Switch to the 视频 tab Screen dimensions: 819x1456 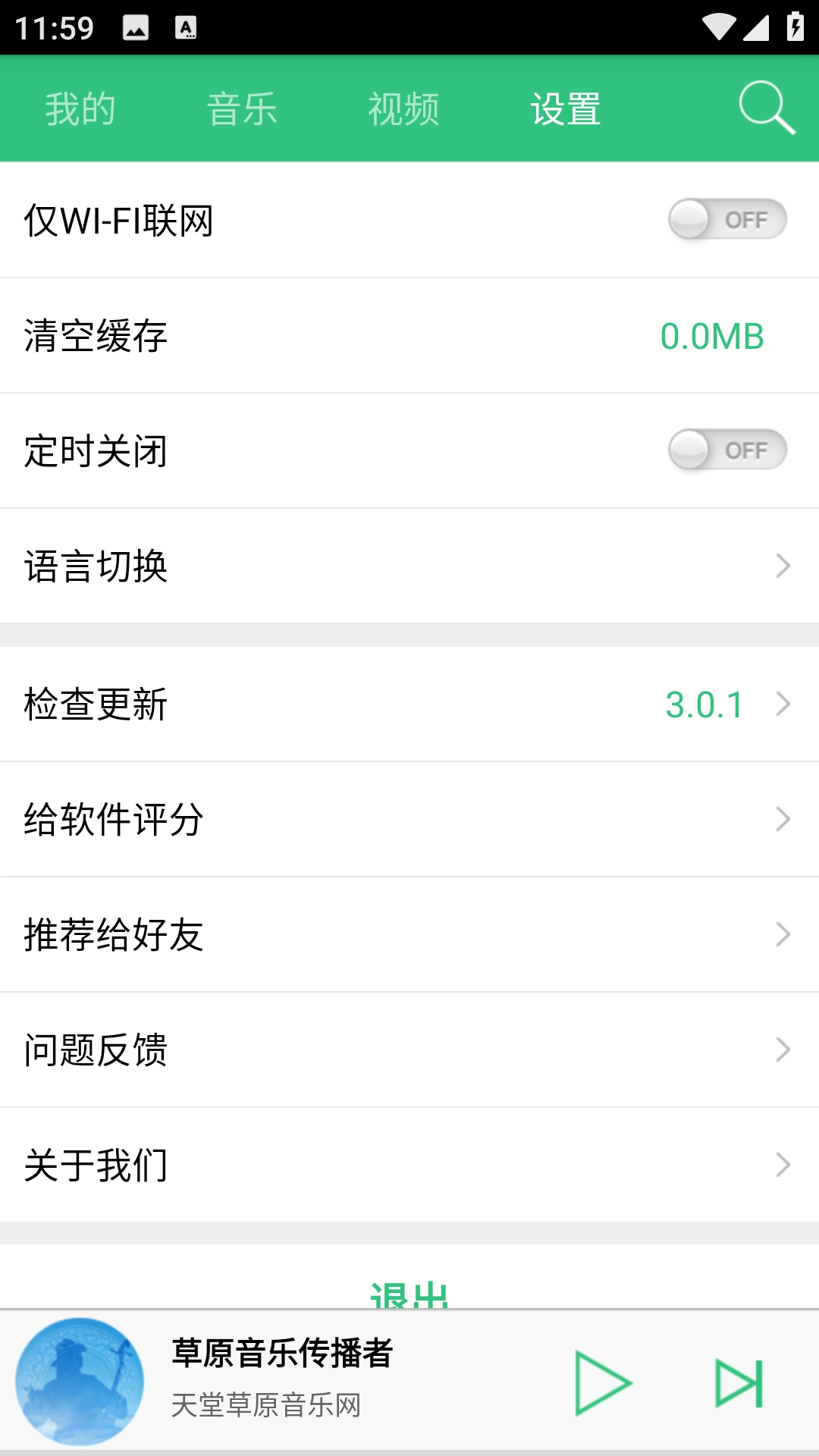(x=403, y=108)
